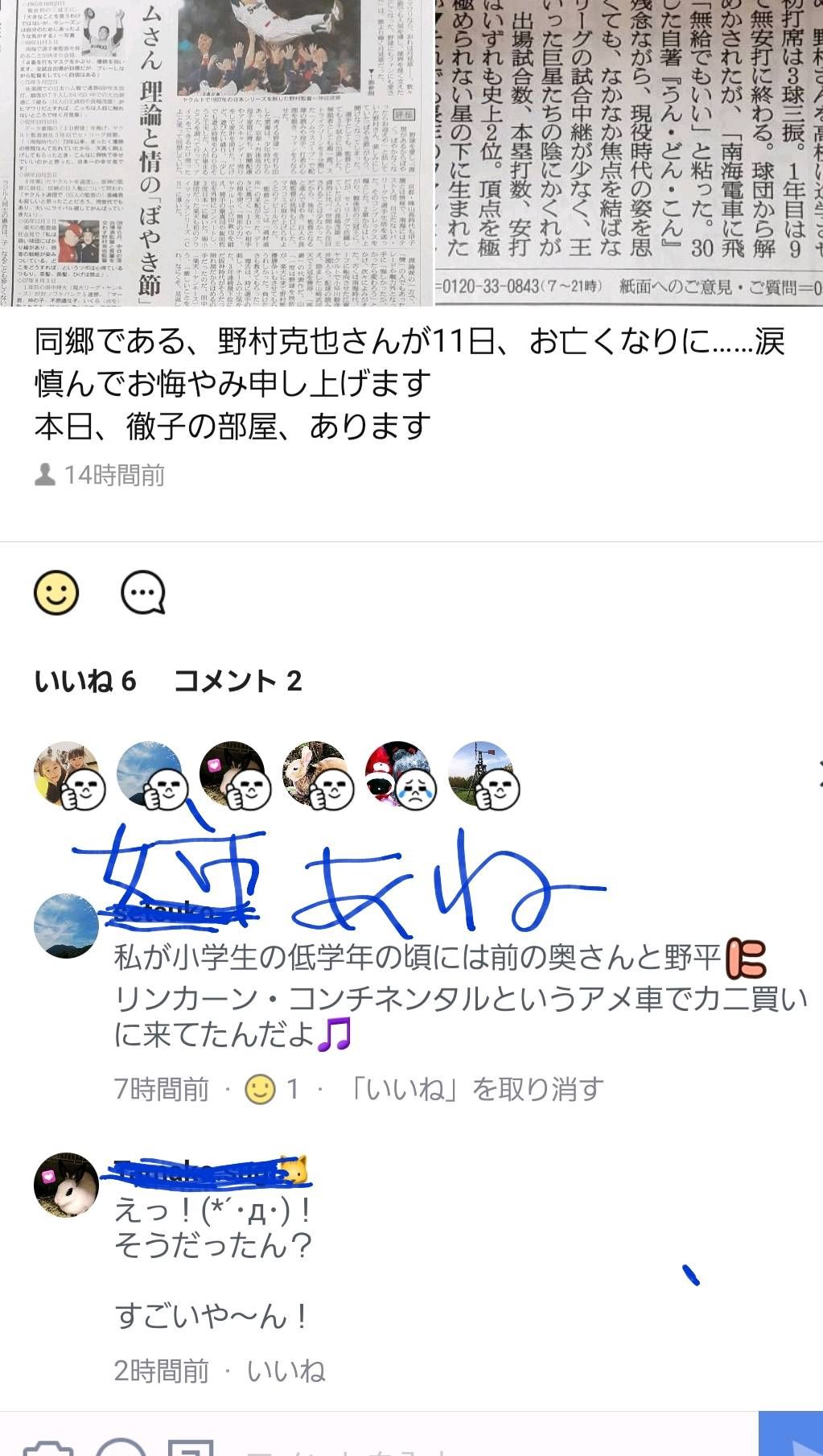Screen dimensions: 823x1456
Task: Tap the smiley like icon under the post
Action: tap(56, 593)
